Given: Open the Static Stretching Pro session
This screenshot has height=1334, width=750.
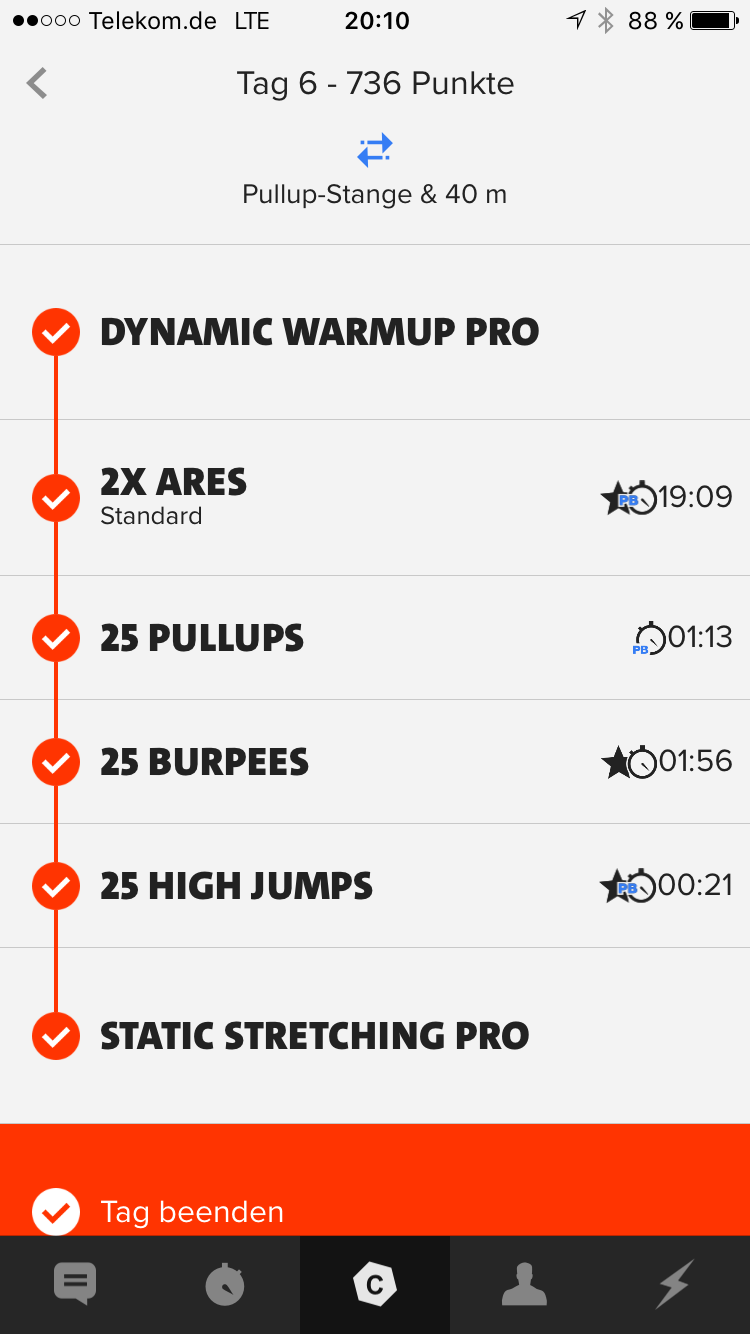Looking at the screenshot, I should (315, 1036).
